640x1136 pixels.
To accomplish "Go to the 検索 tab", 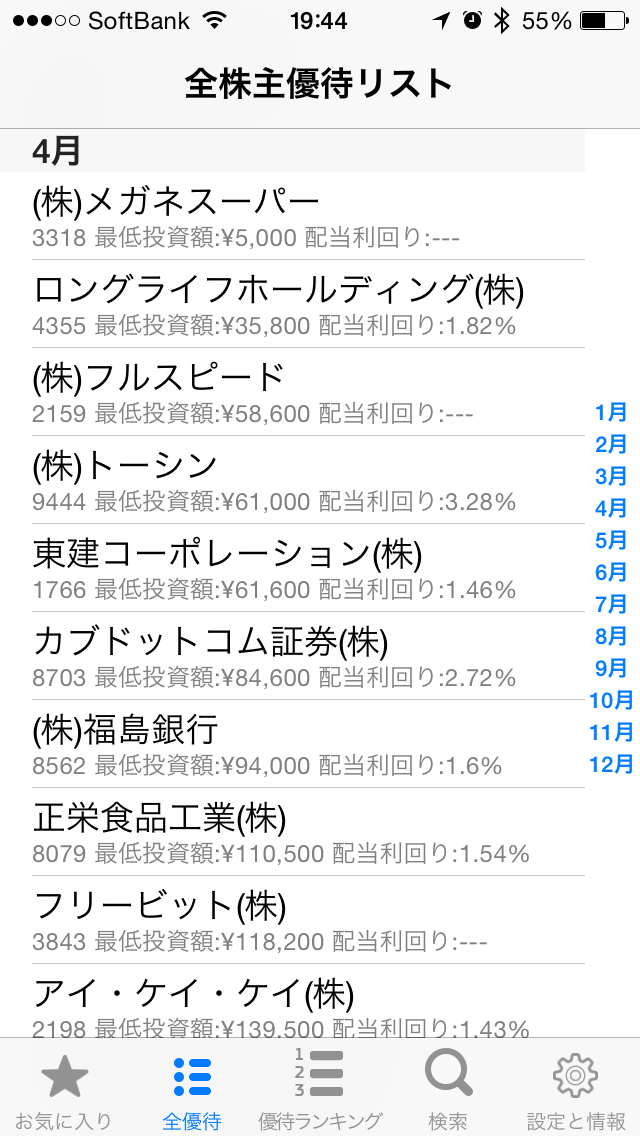I will (447, 1089).
